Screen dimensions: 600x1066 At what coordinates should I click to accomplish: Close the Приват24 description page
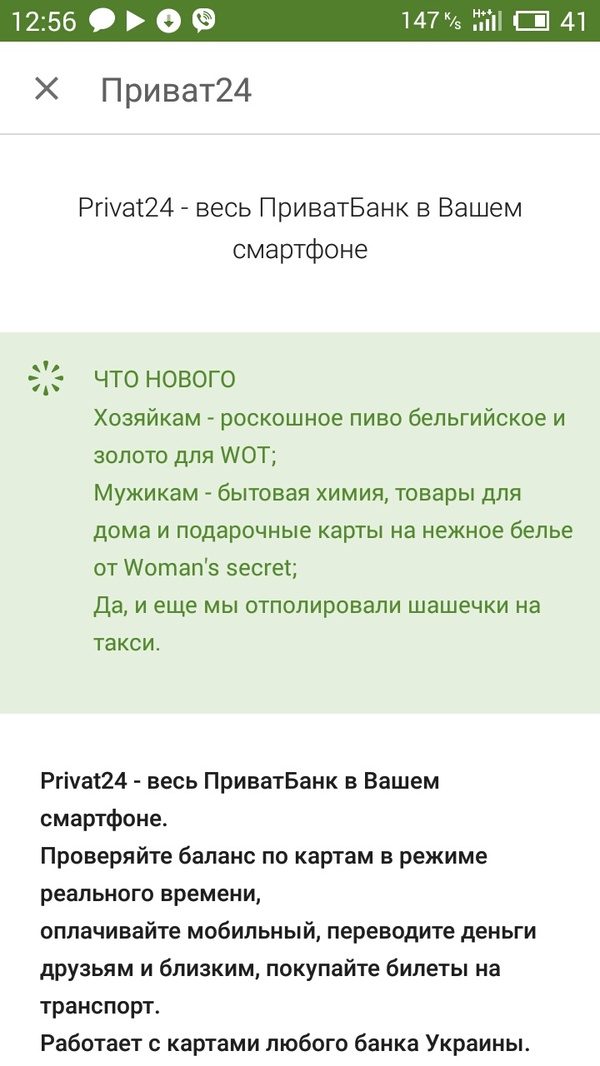point(47,89)
